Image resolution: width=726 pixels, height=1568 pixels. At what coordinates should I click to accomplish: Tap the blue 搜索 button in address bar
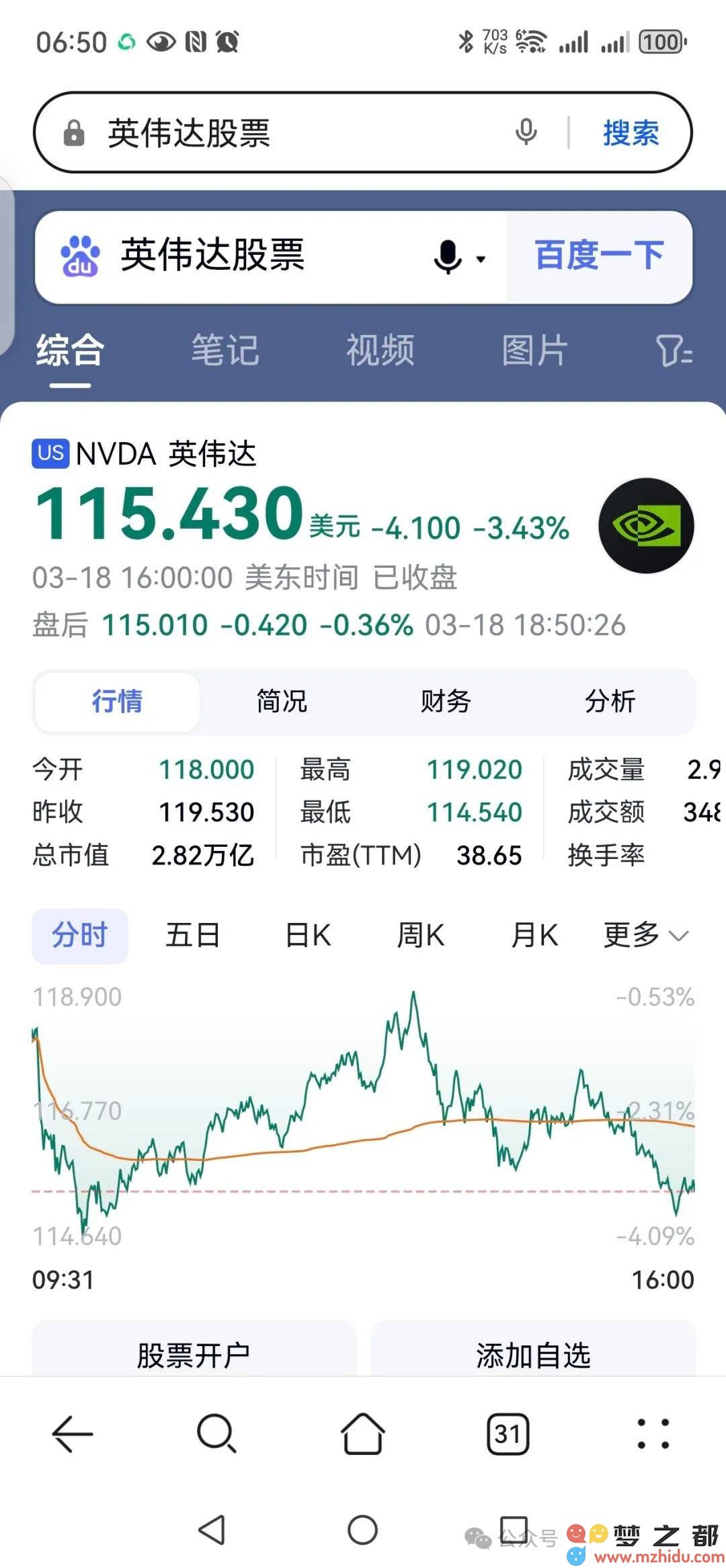(631, 133)
